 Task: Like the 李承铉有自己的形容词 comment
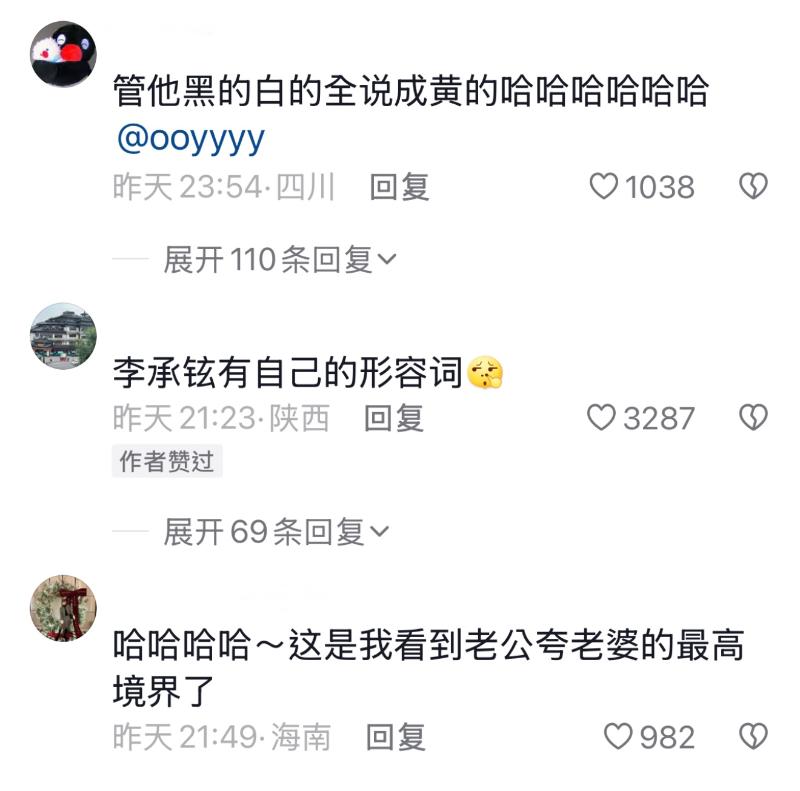tap(600, 418)
